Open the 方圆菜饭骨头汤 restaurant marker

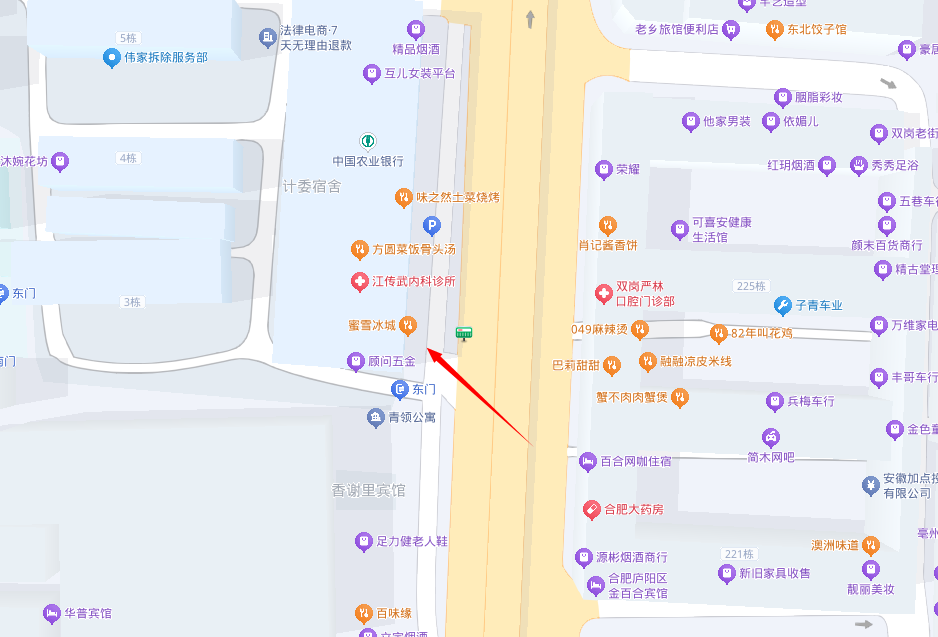pyautogui.click(x=360, y=249)
